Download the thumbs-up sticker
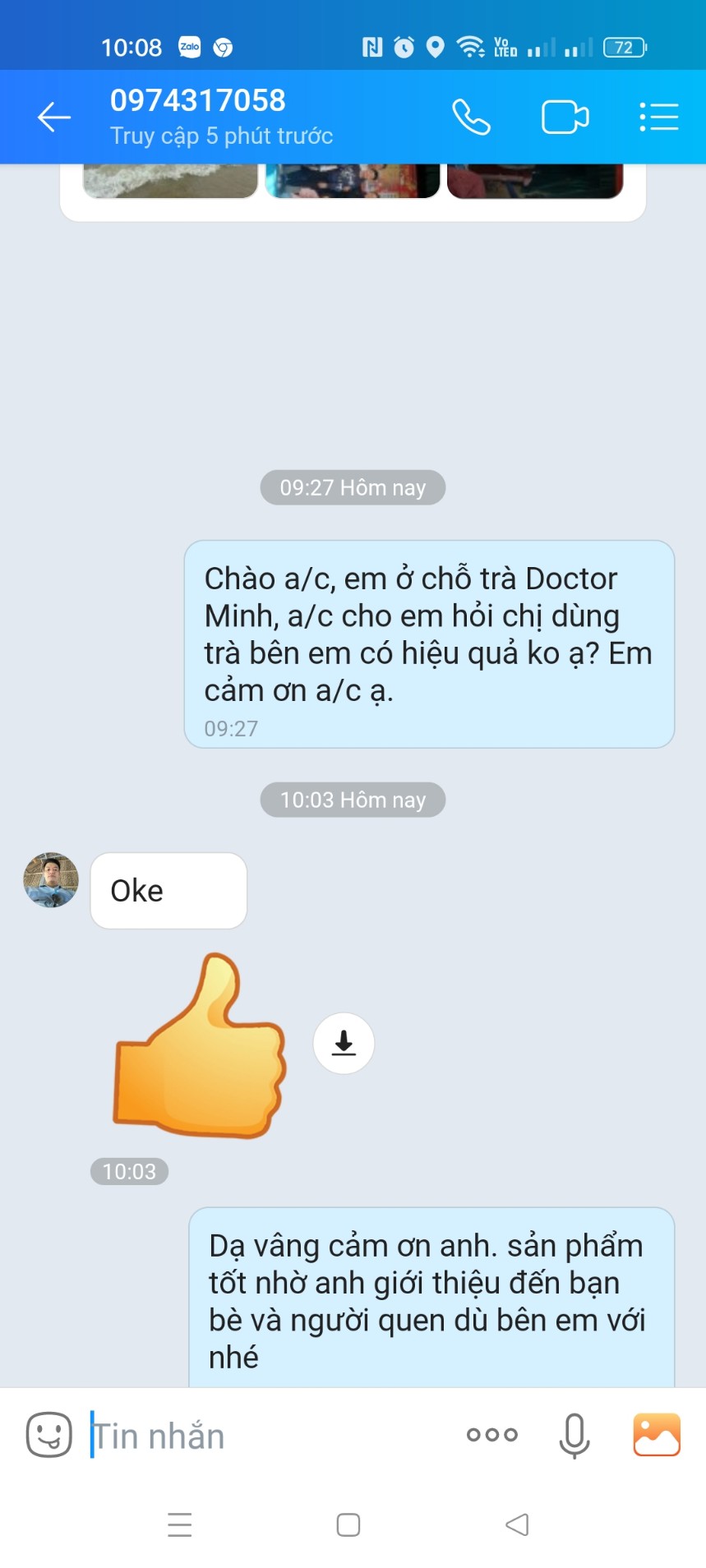 tap(344, 1043)
